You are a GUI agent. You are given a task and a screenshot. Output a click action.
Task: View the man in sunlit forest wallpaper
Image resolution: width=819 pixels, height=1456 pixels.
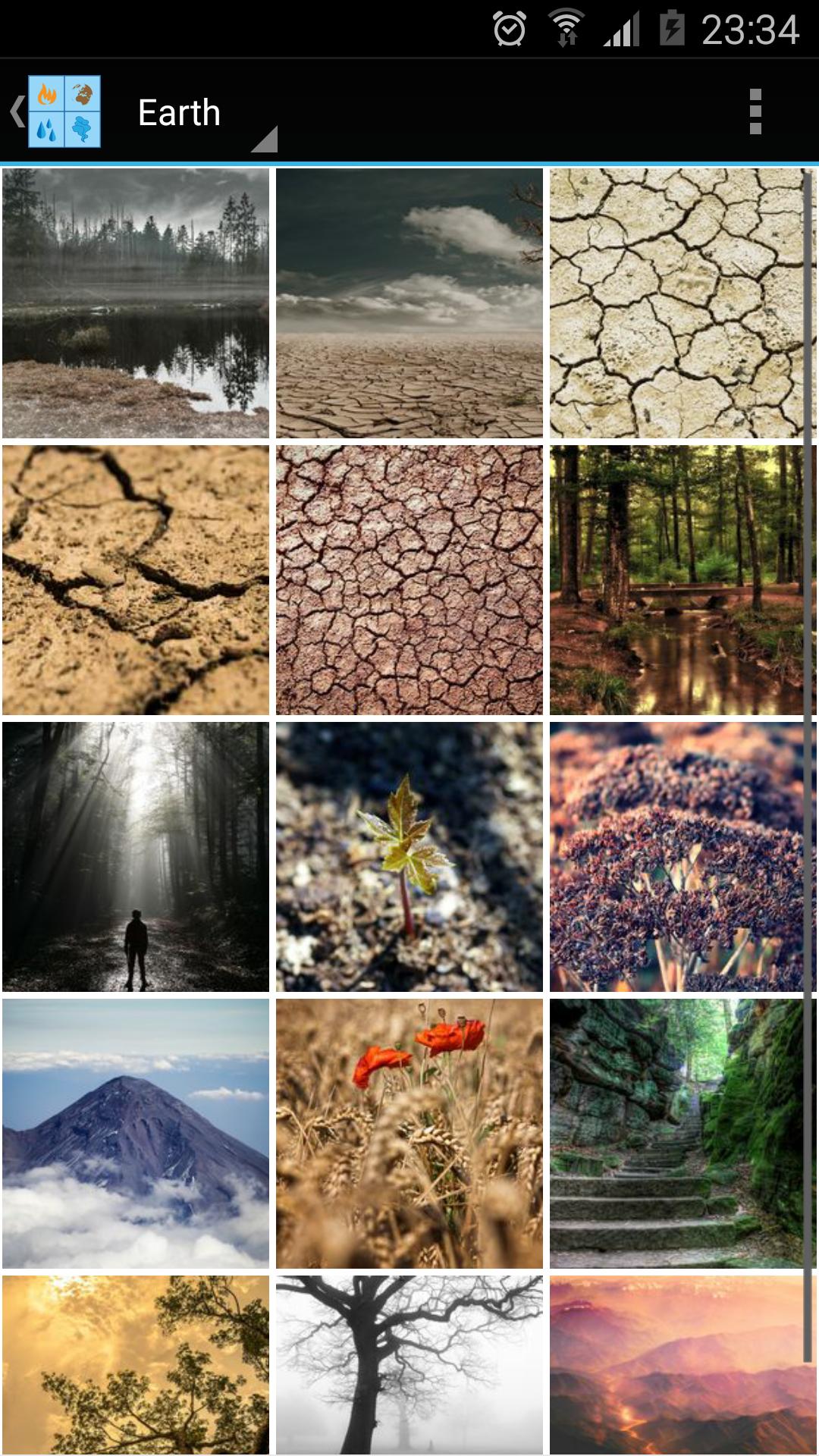click(x=136, y=857)
